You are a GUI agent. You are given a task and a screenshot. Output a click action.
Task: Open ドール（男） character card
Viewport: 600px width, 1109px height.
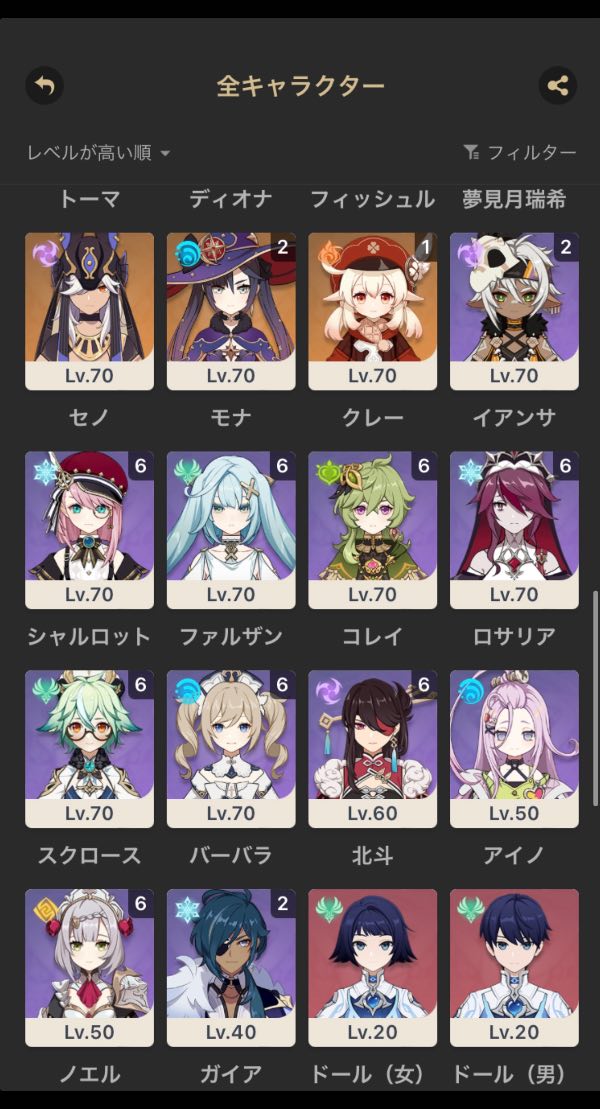514,968
